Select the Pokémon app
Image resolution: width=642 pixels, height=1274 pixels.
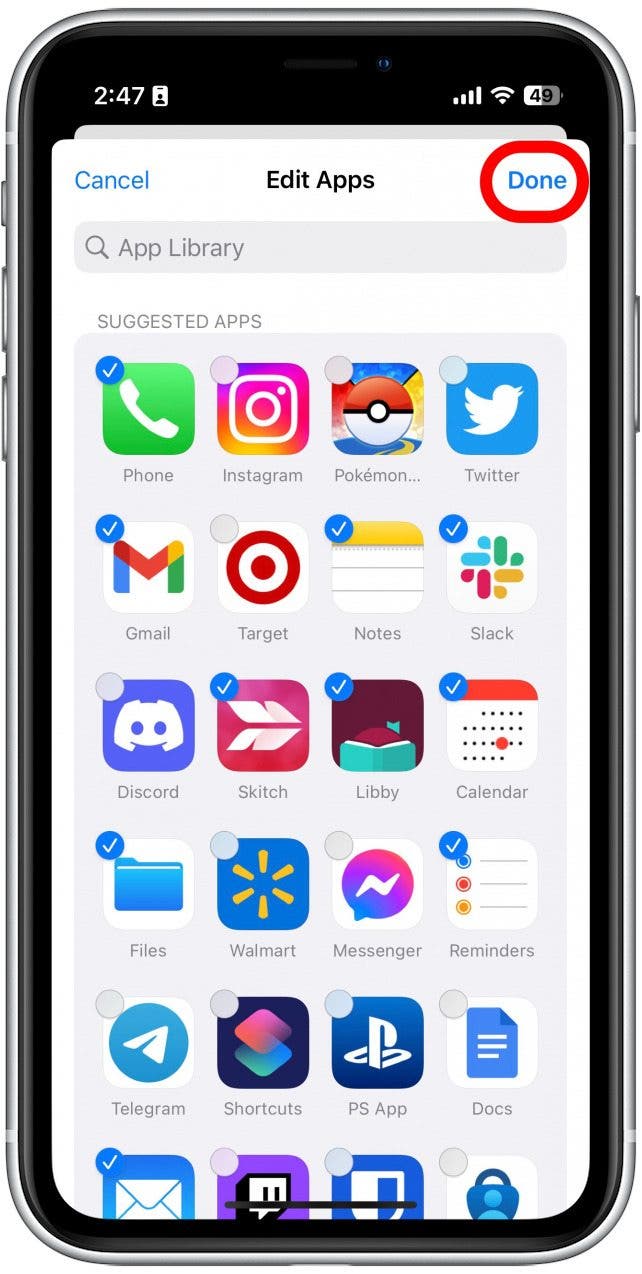pyautogui.click(x=377, y=409)
